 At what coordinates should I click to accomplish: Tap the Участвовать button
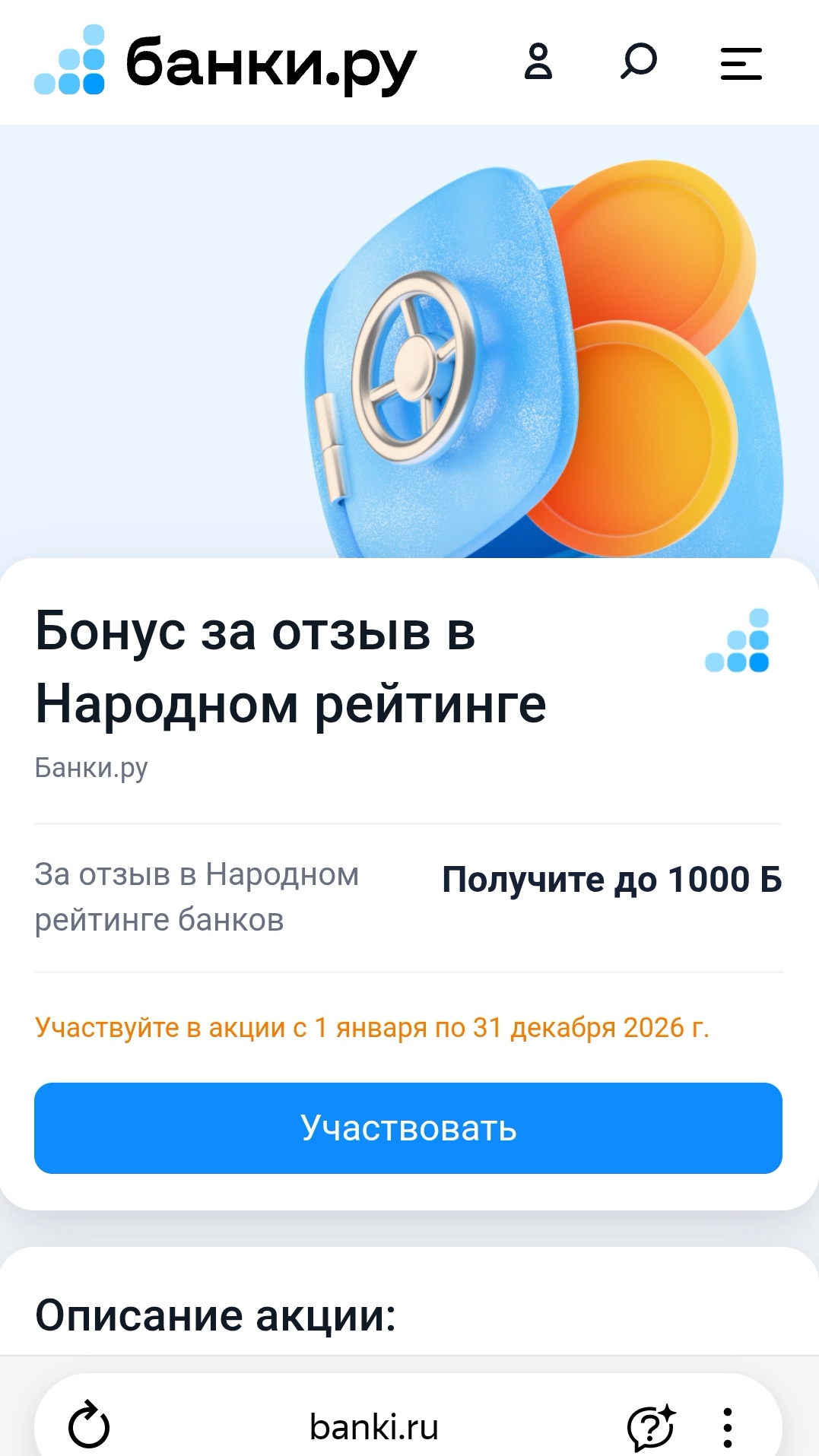point(408,1128)
